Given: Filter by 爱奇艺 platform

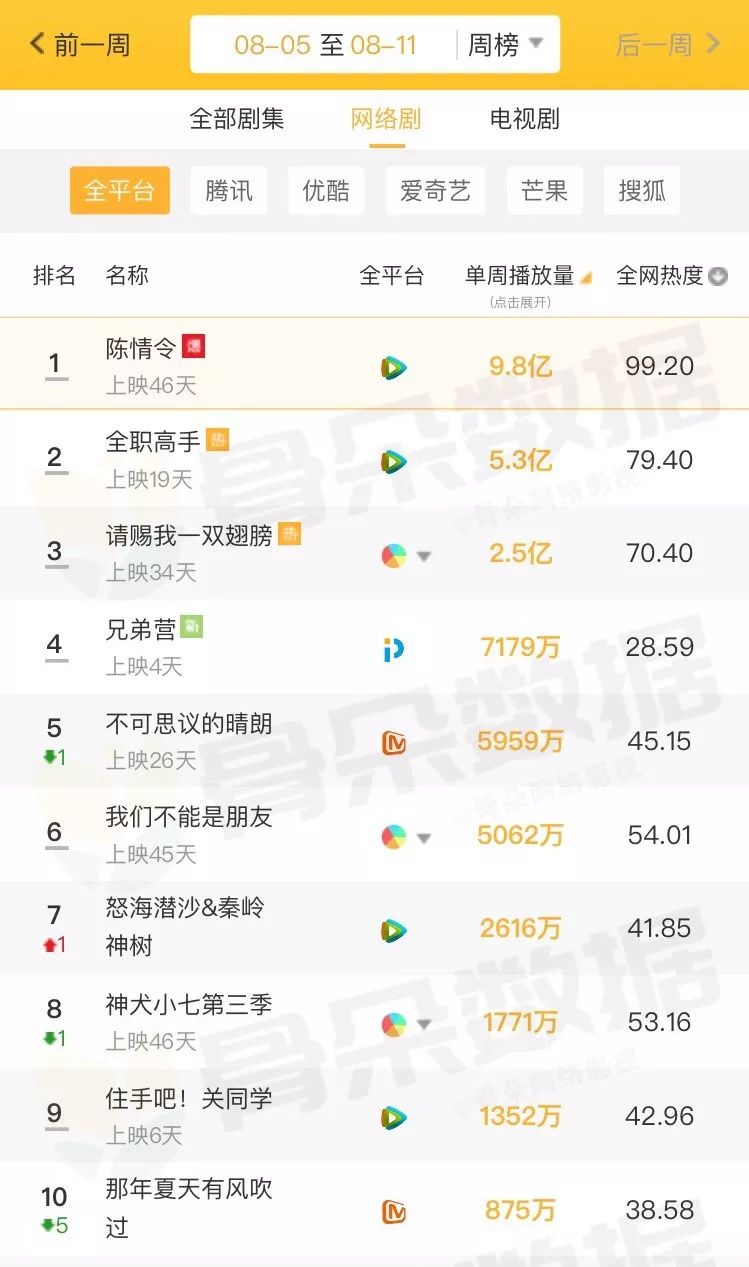Looking at the screenshot, I should coord(435,191).
